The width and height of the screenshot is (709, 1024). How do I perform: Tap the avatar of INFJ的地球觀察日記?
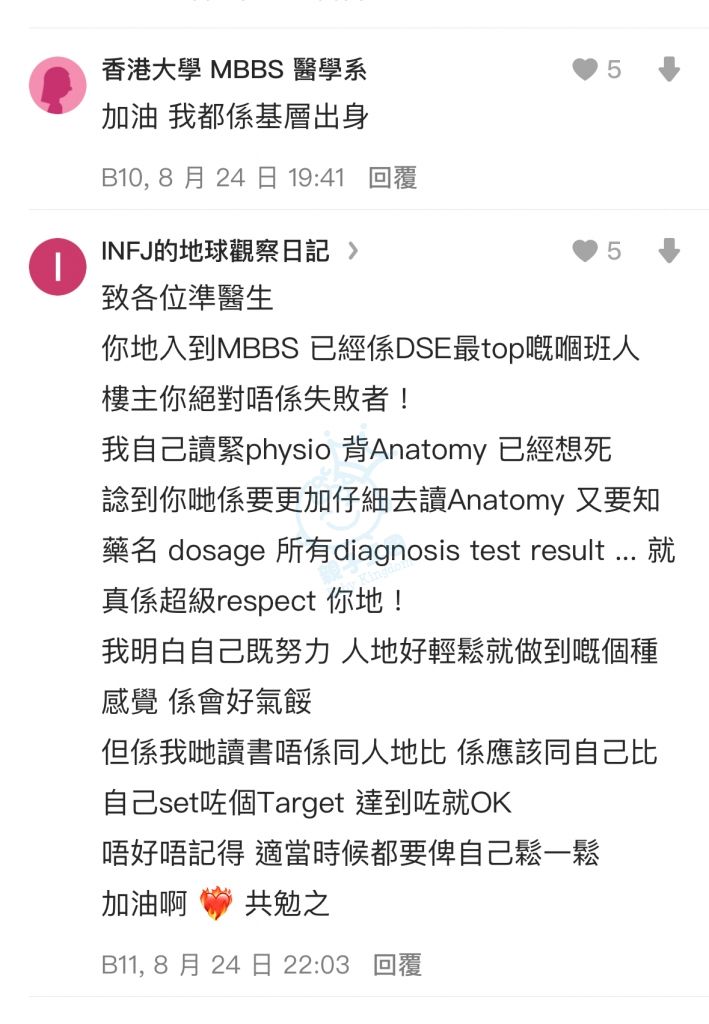tap(58, 267)
